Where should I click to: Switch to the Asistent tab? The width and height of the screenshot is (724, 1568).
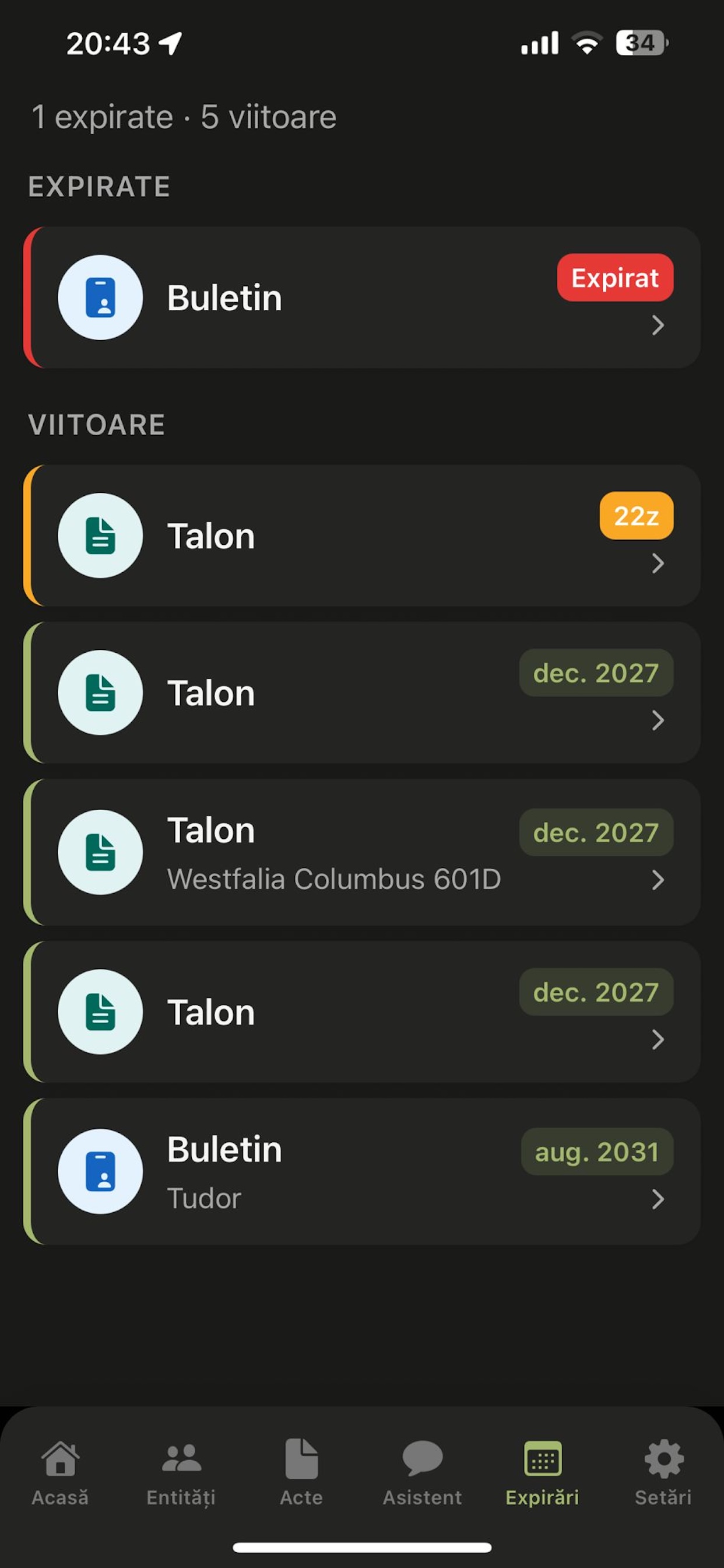[422, 1472]
